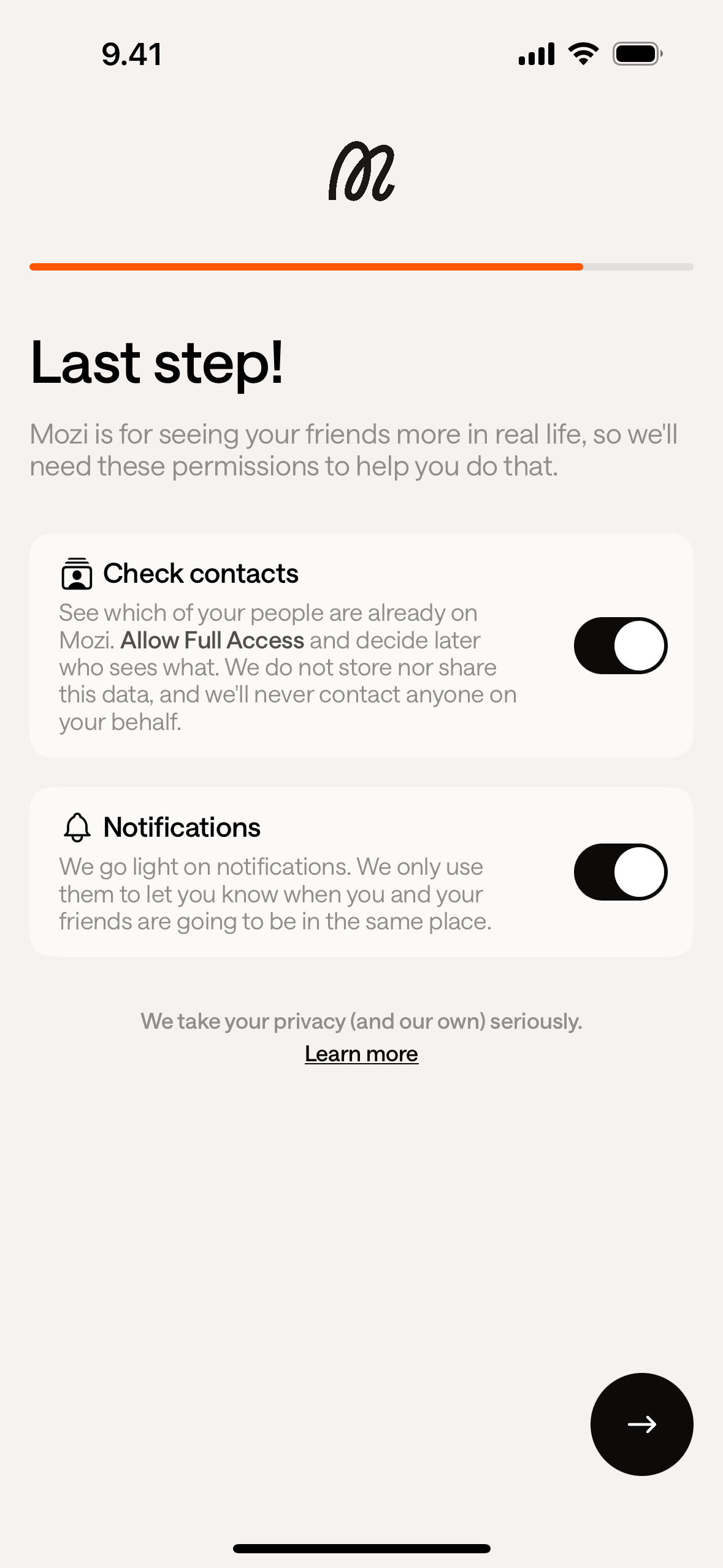Open the Learn more privacy link
The image size is (723, 1568).
click(361, 1054)
